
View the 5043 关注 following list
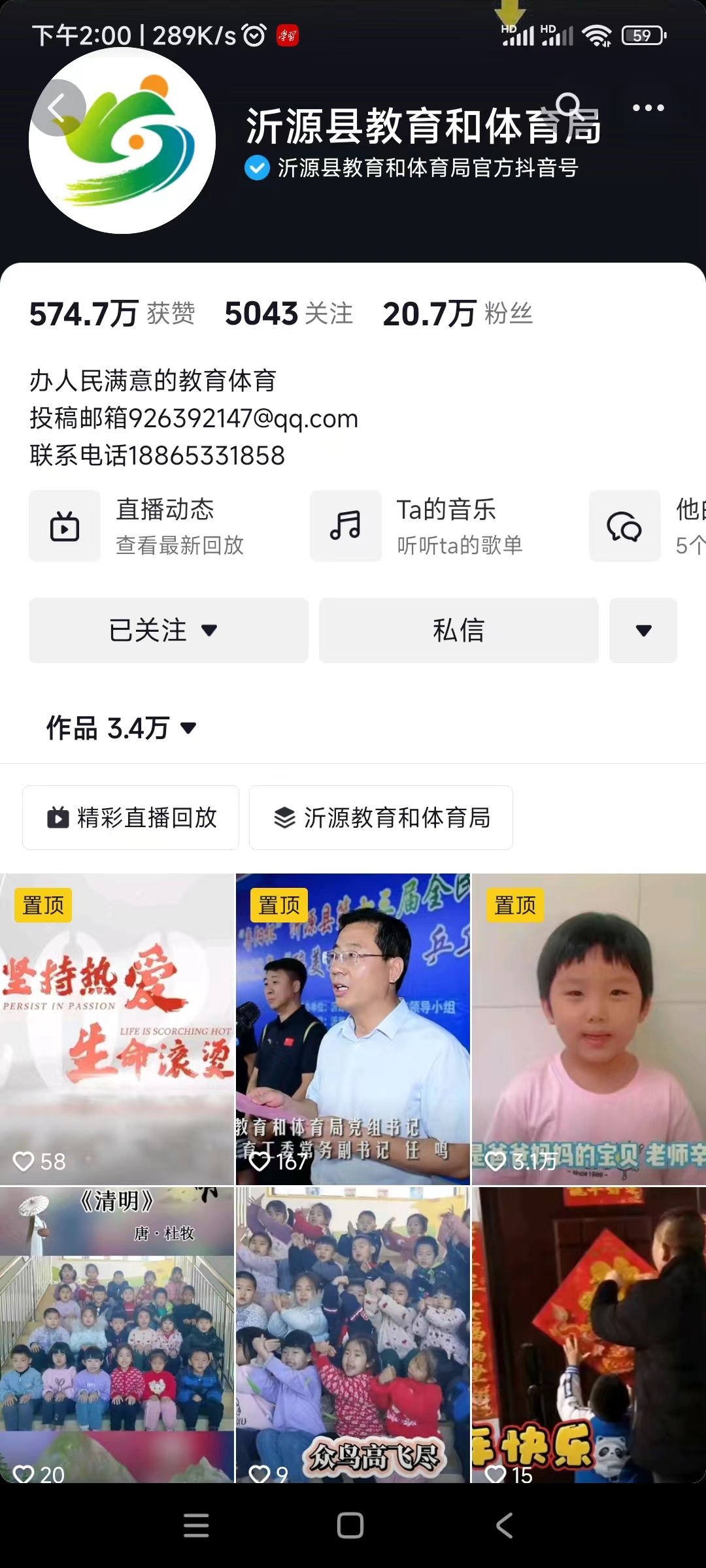coord(288,314)
